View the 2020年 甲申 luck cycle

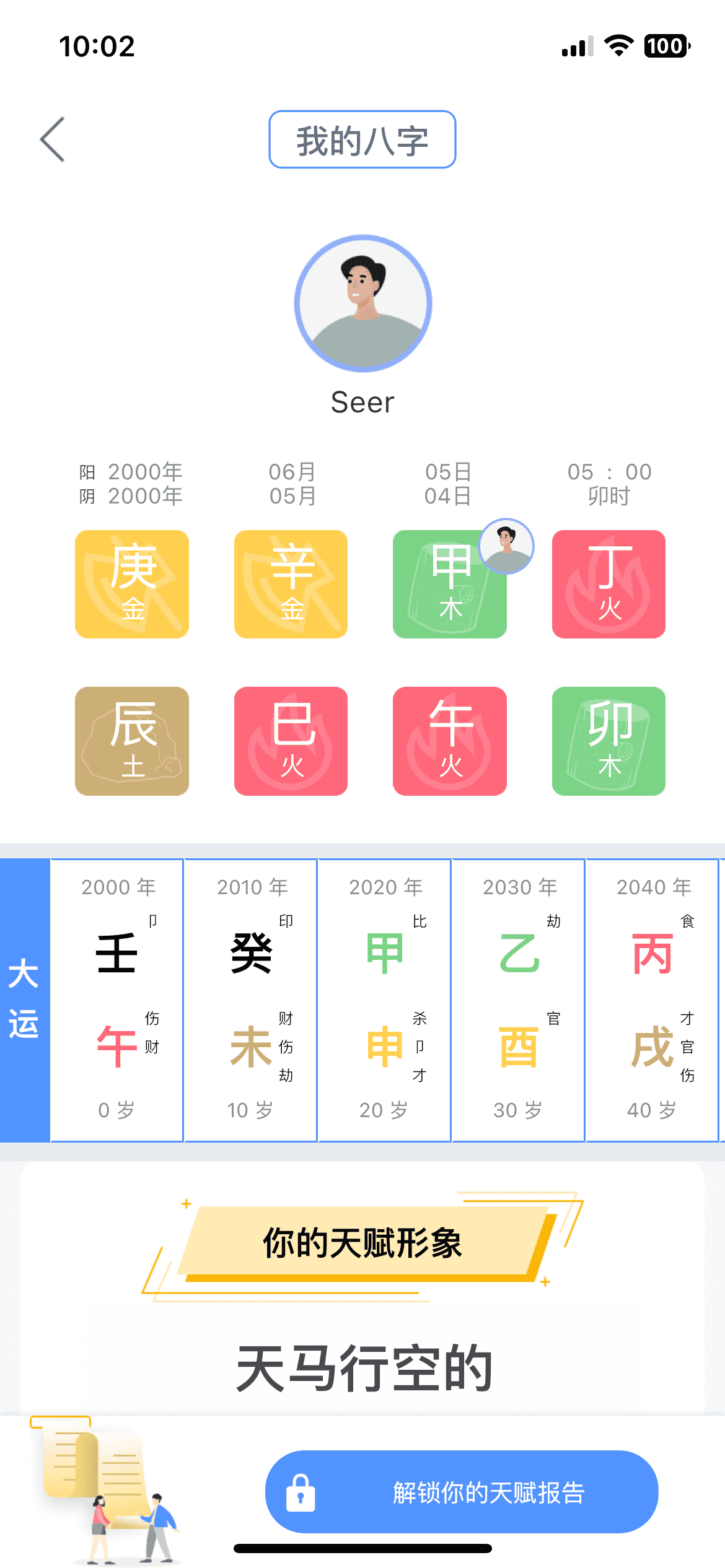point(385,1000)
